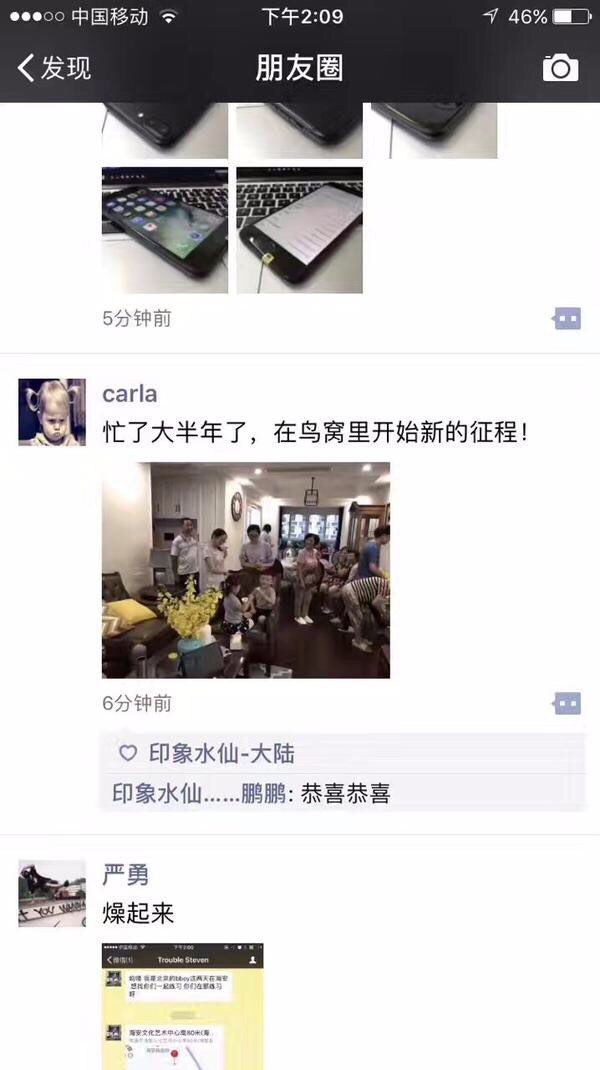This screenshot has width=600, height=1070.
Task: Open 印象水仙-大陆 profile from likes
Action: [x=221, y=753]
